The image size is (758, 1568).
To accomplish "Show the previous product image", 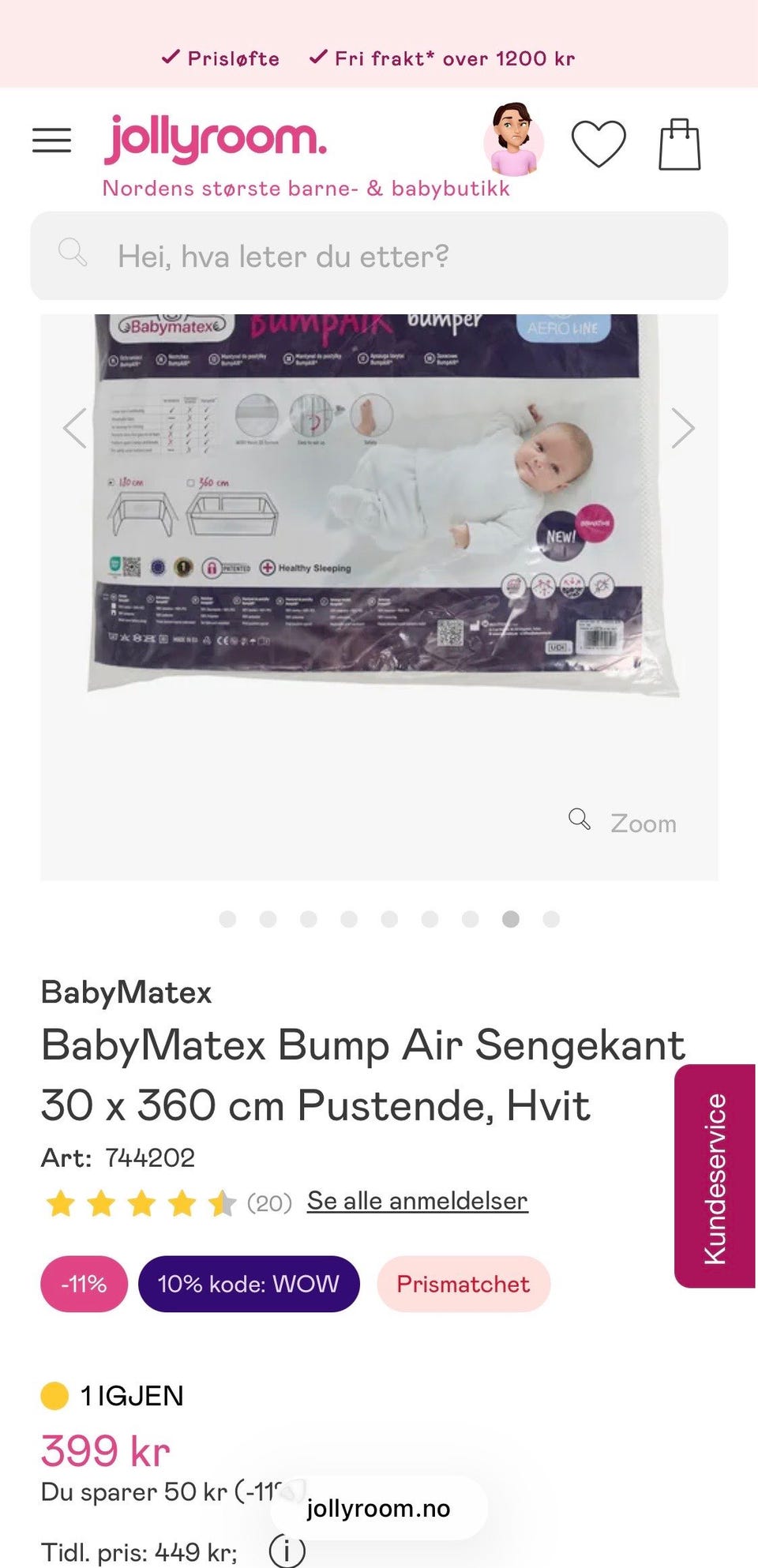I will (75, 429).
